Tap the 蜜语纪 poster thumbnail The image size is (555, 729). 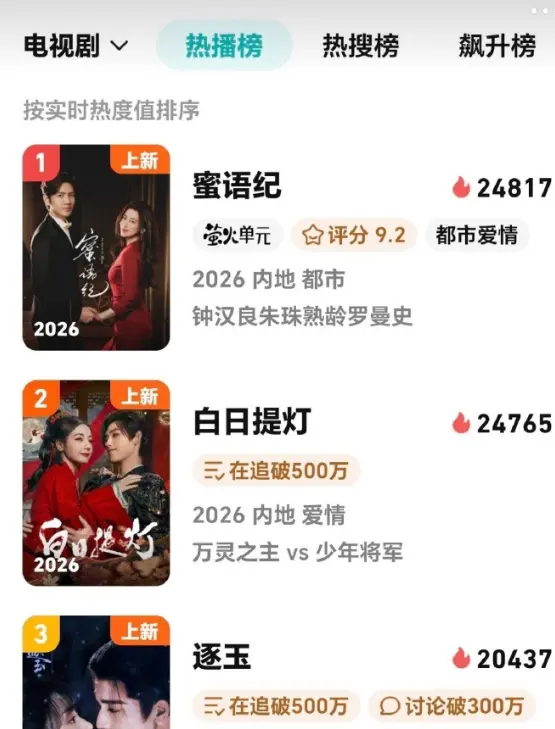(x=96, y=247)
